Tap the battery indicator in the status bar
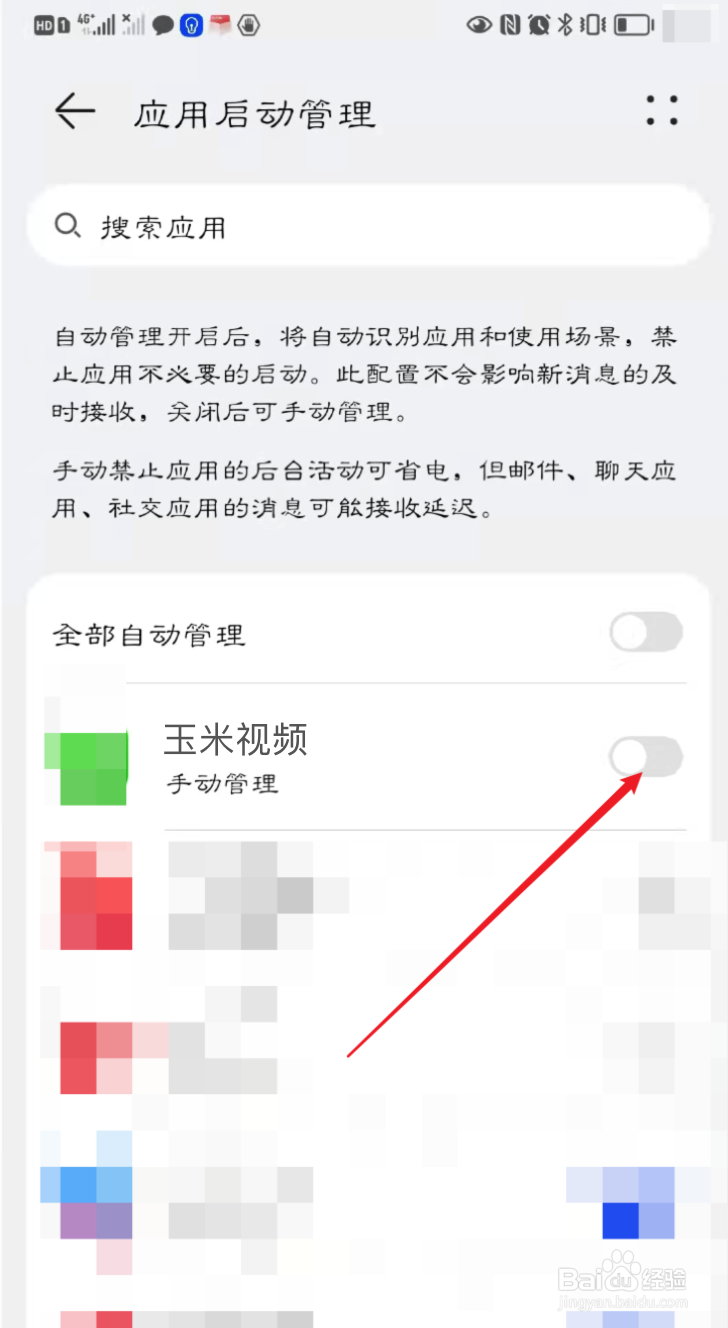 [x=632, y=25]
